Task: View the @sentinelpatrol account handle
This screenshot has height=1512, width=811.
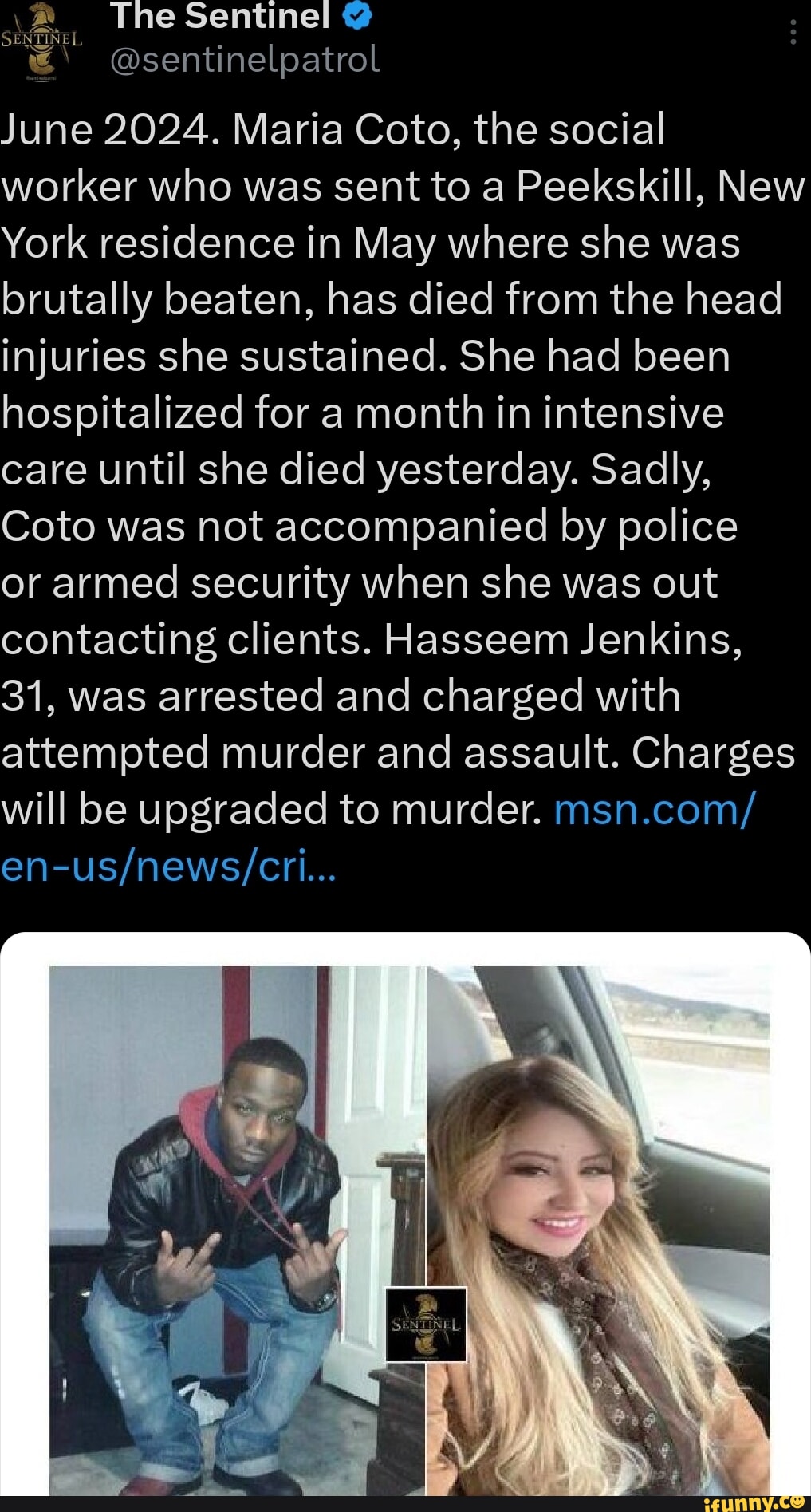Action: click(x=245, y=60)
